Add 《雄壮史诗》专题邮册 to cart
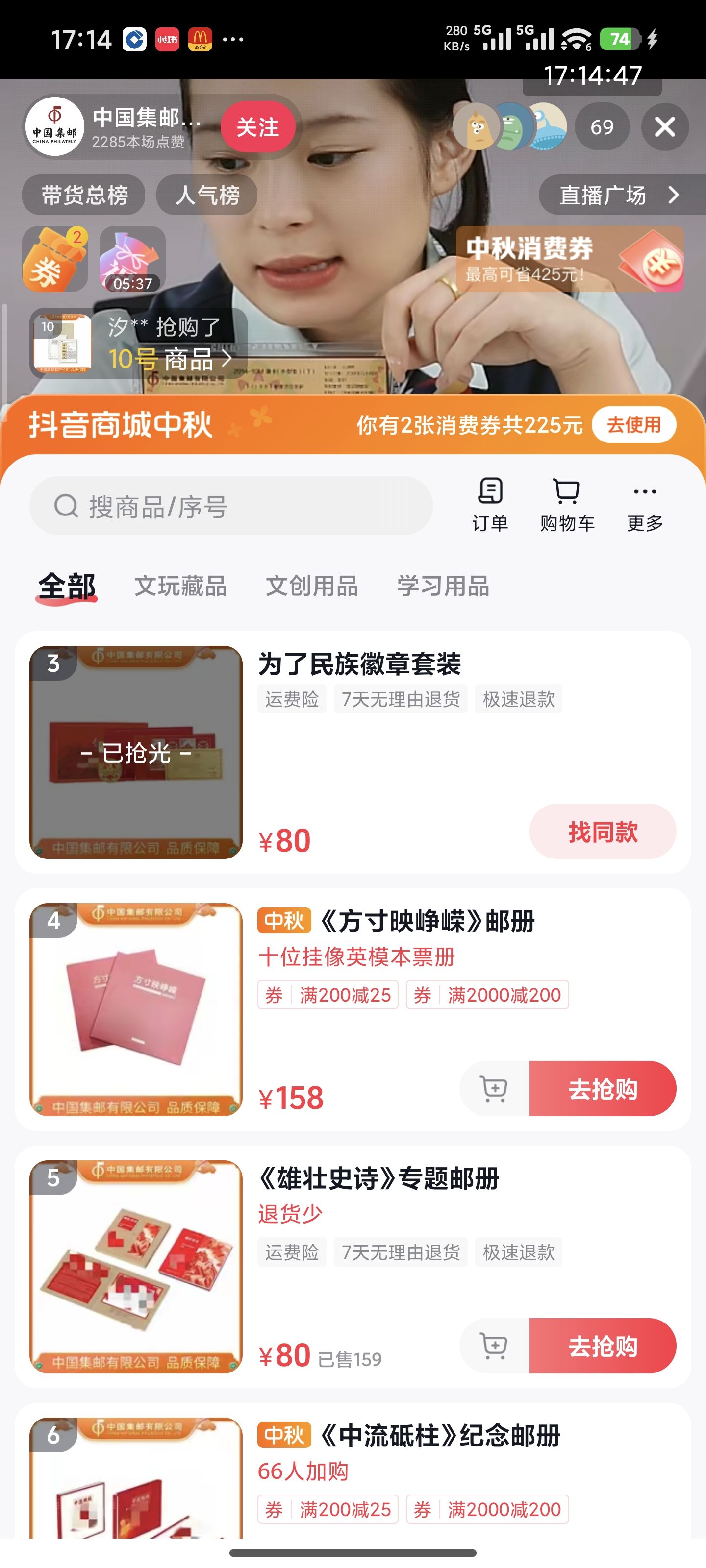Viewport: 706px width, 1568px height. pos(494,1345)
